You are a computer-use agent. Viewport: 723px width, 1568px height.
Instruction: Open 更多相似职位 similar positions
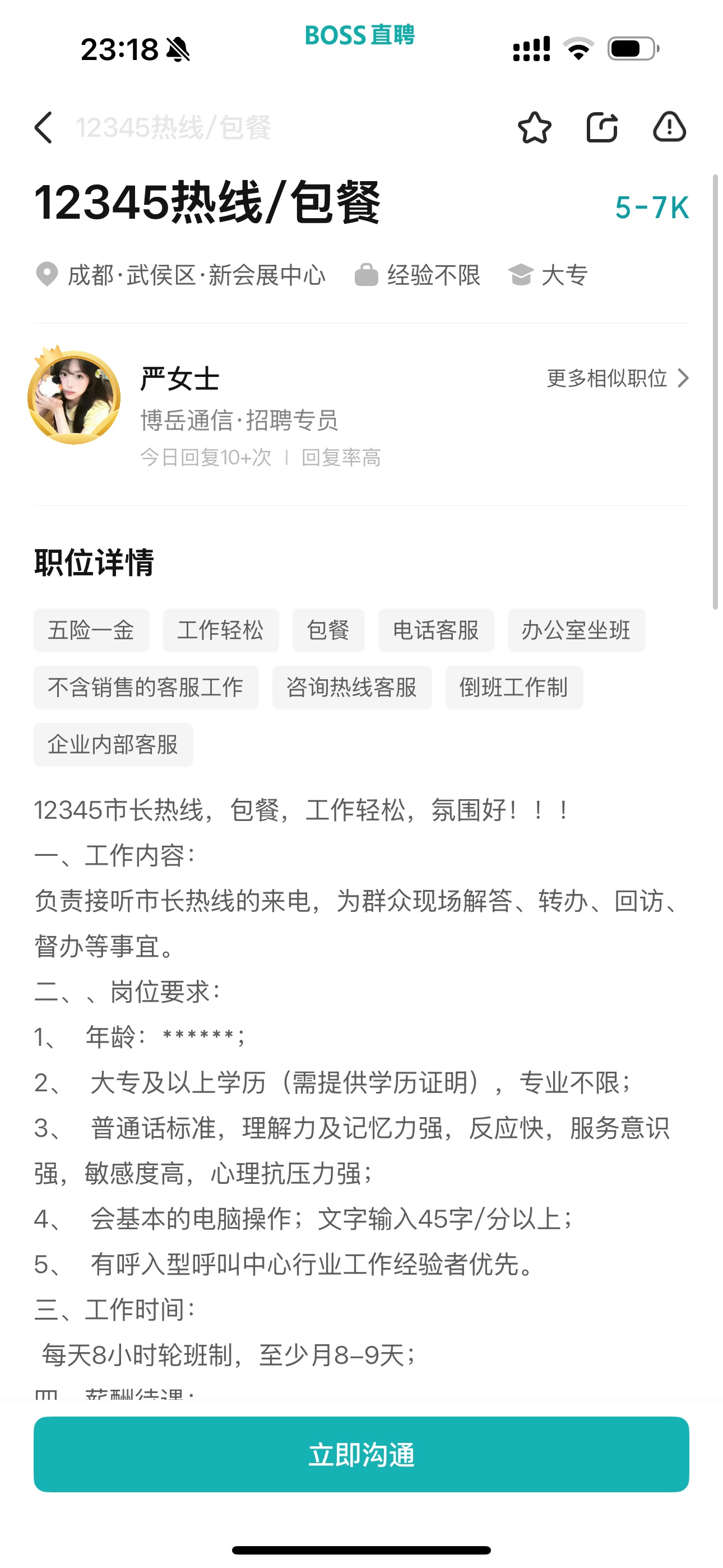click(617, 379)
